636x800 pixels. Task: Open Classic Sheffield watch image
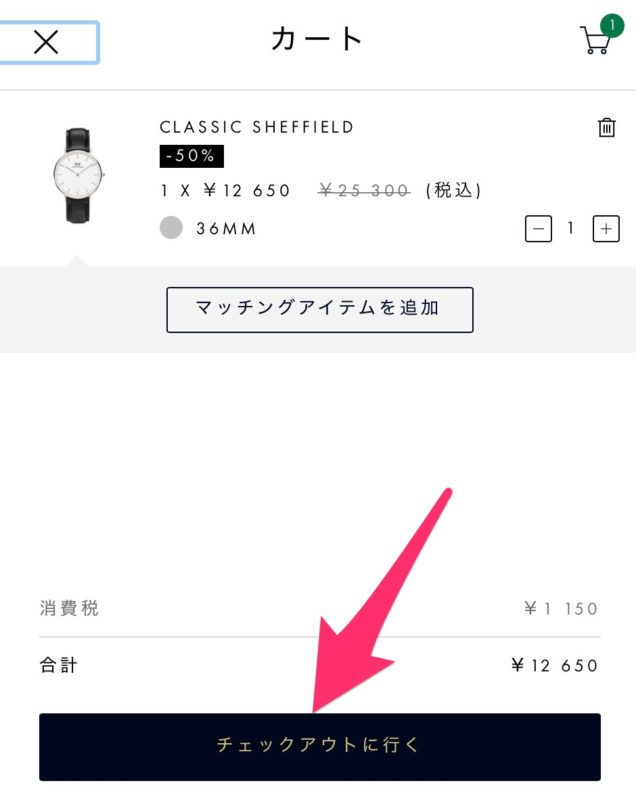point(77,178)
